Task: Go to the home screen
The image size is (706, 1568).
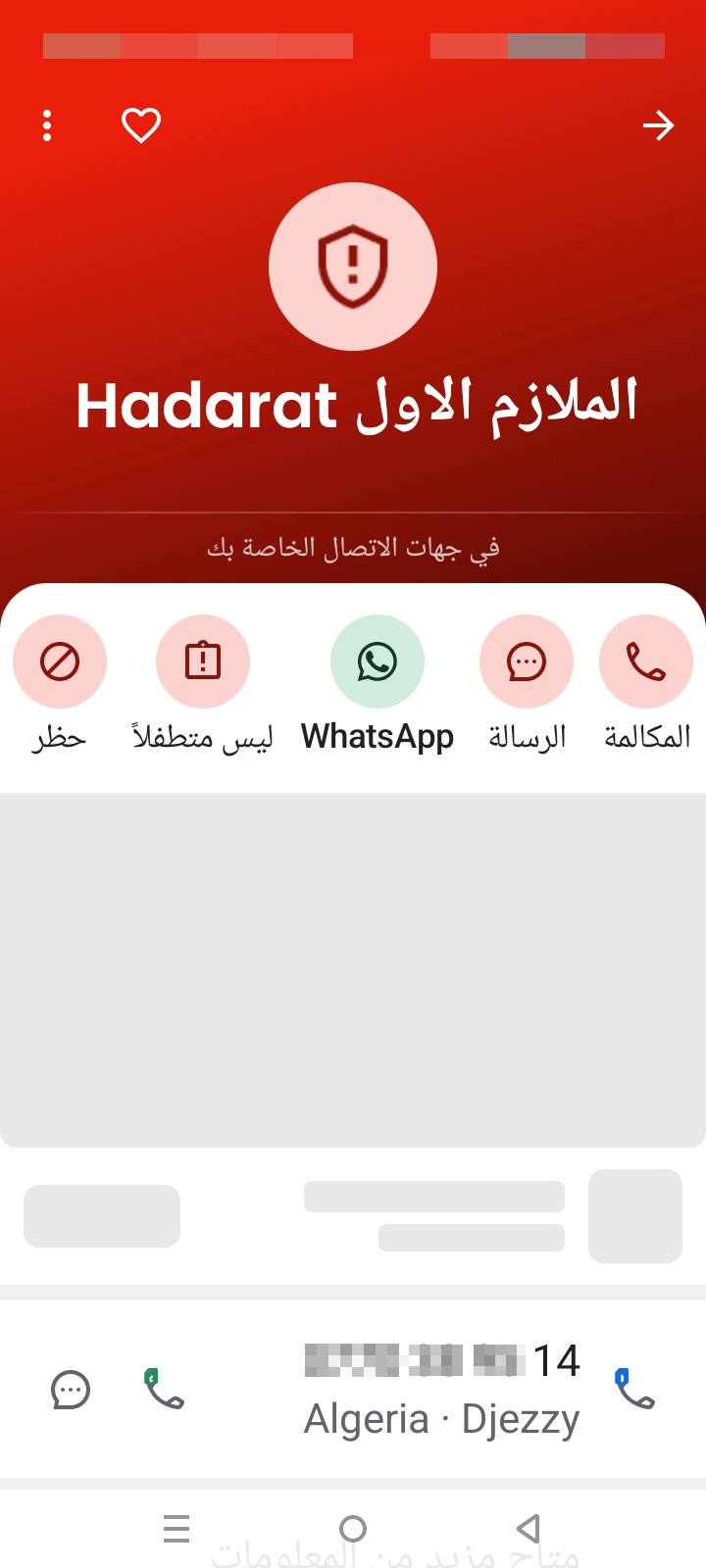Action: [x=353, y=1529]
